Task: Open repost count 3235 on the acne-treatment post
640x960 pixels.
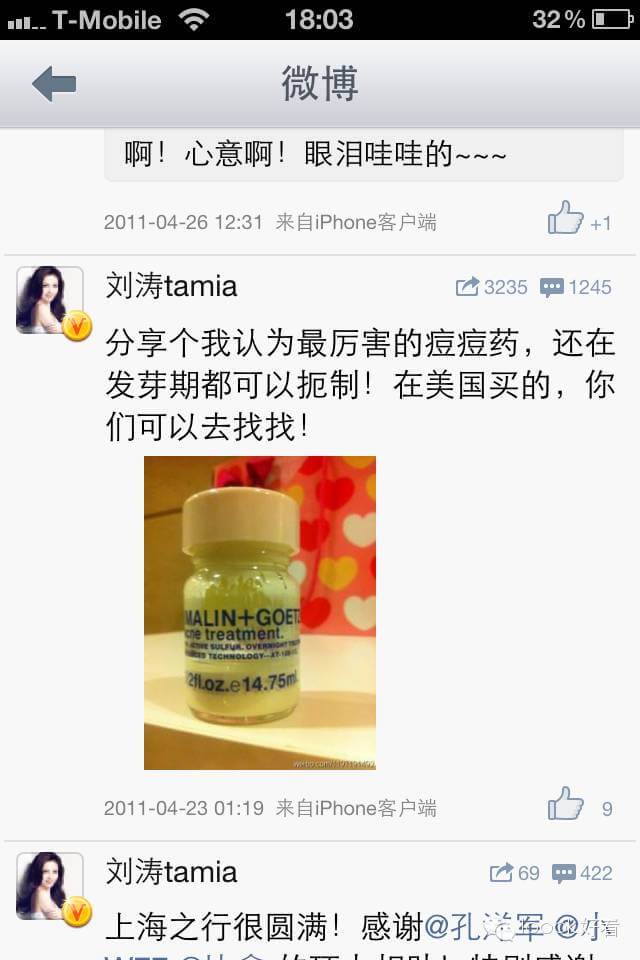Action: tap(491, 287)
